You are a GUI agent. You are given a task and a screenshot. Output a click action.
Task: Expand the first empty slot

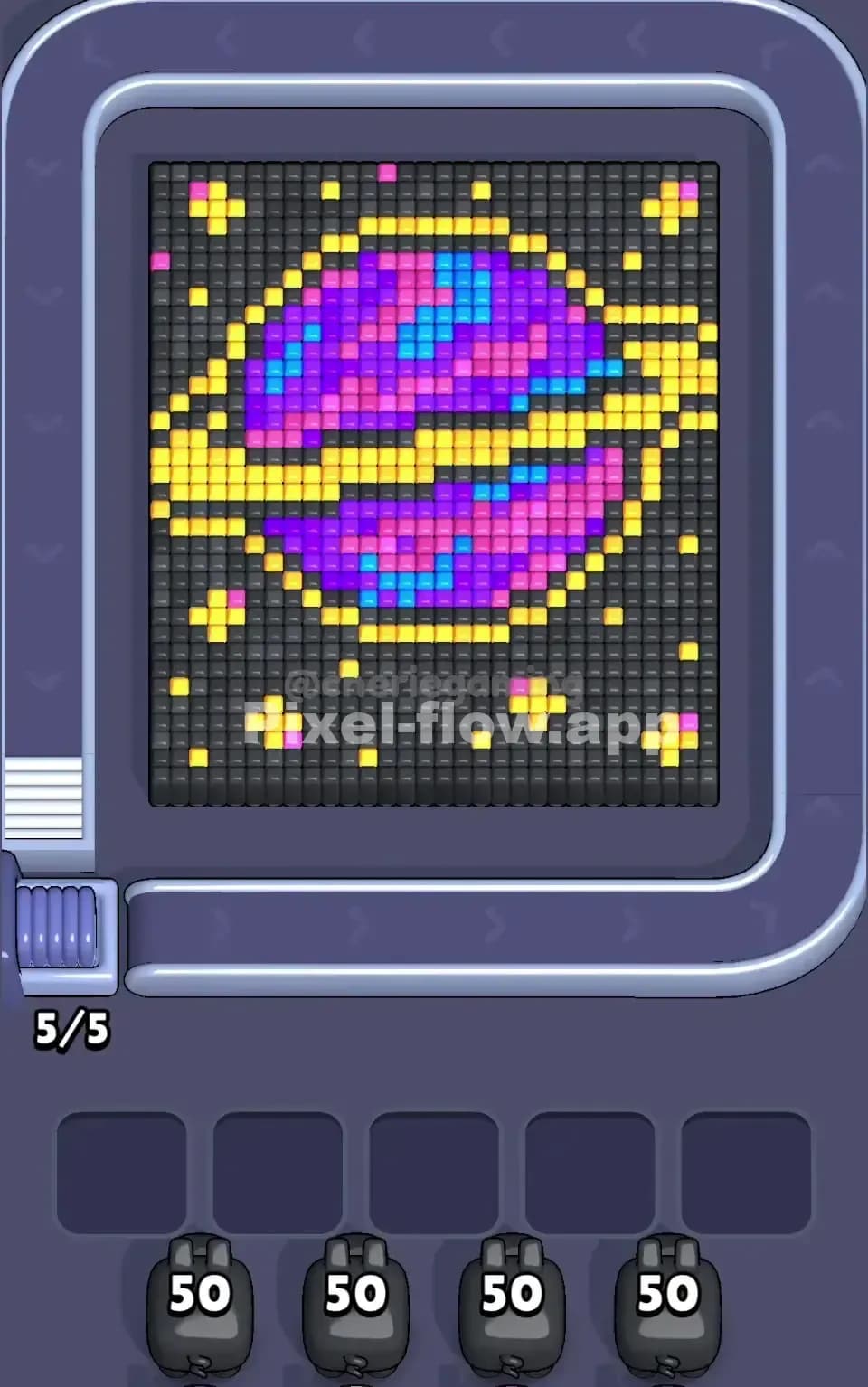point(121,1171)
